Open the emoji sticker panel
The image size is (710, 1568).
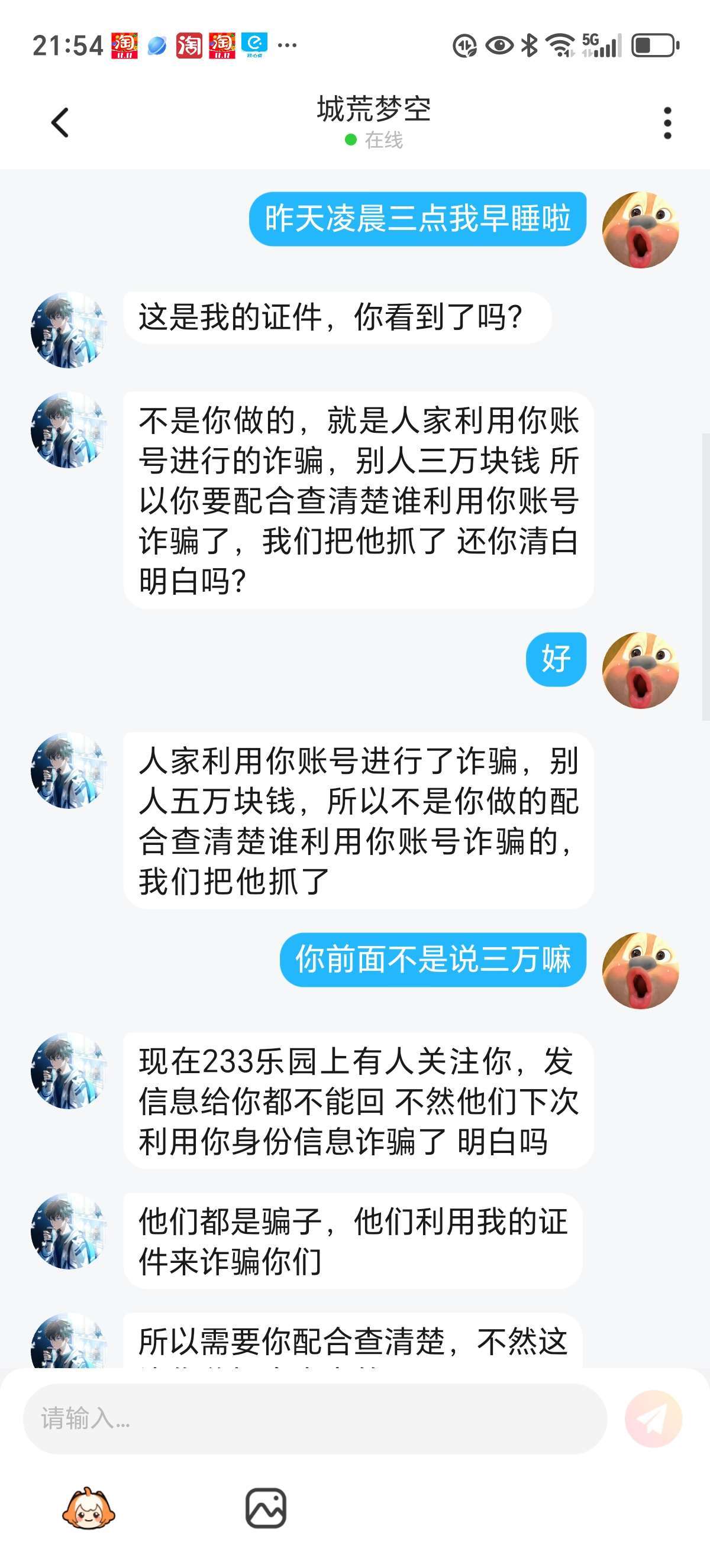coord(89,1508)
